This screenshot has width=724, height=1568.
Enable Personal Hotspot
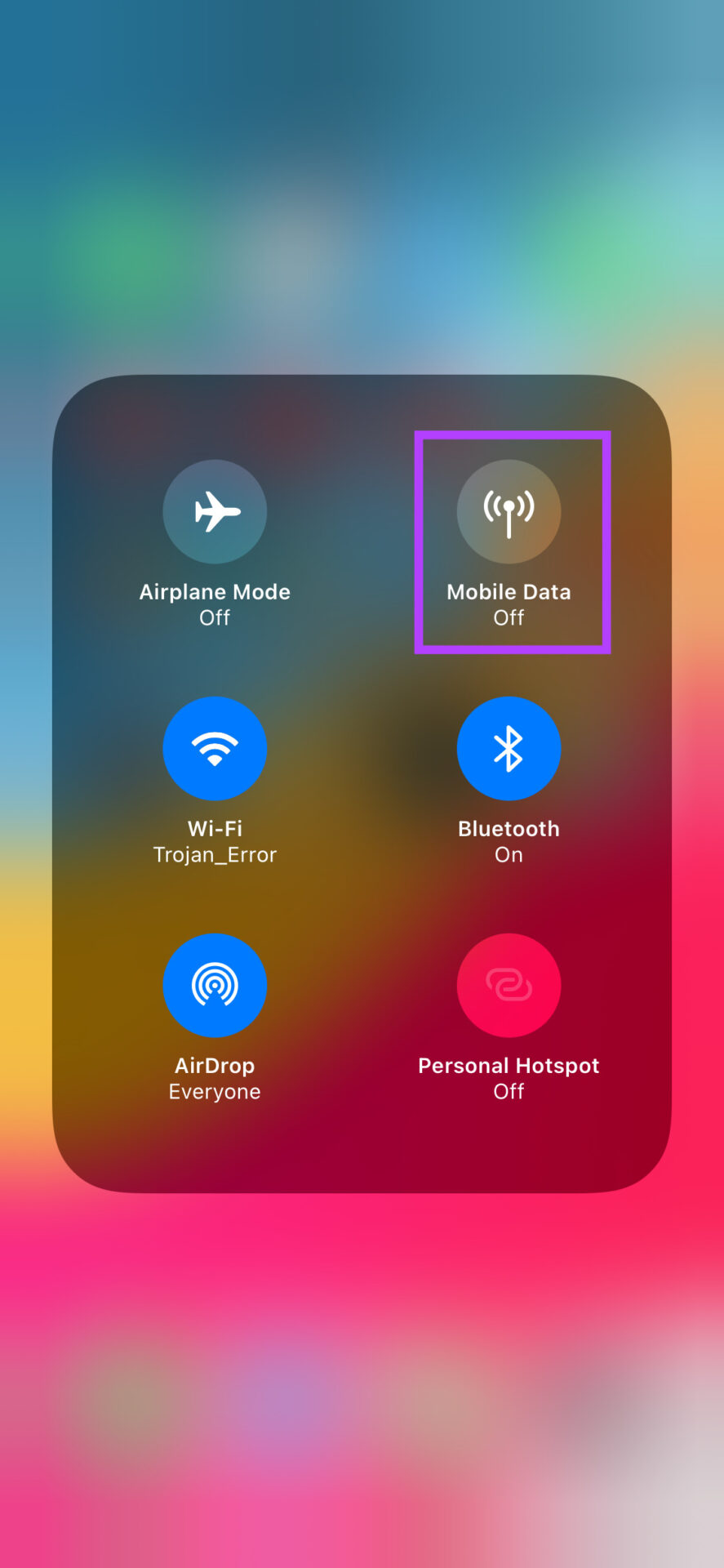pos(509,985)
